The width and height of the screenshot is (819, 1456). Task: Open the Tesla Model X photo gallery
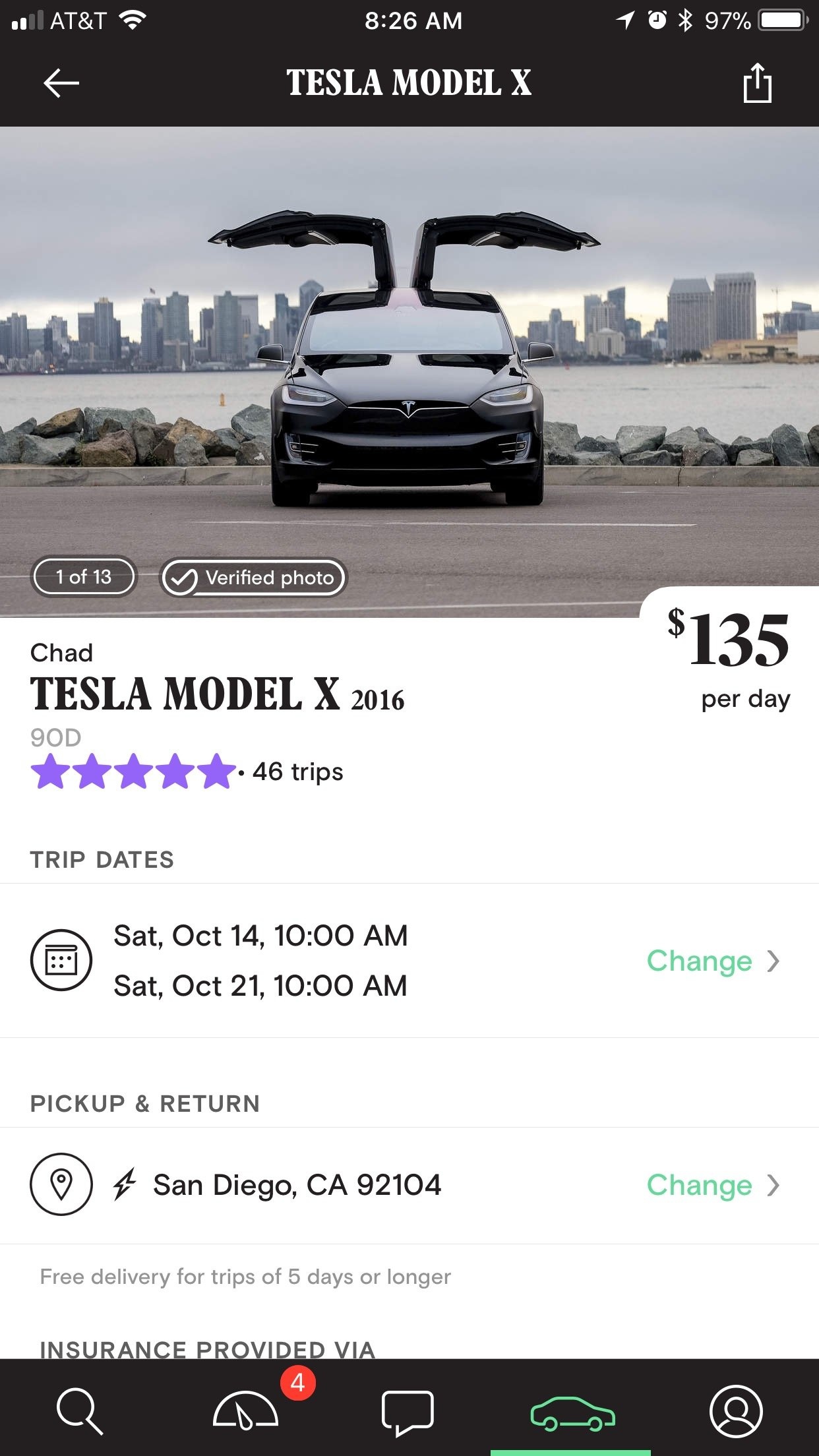(409, 369)
